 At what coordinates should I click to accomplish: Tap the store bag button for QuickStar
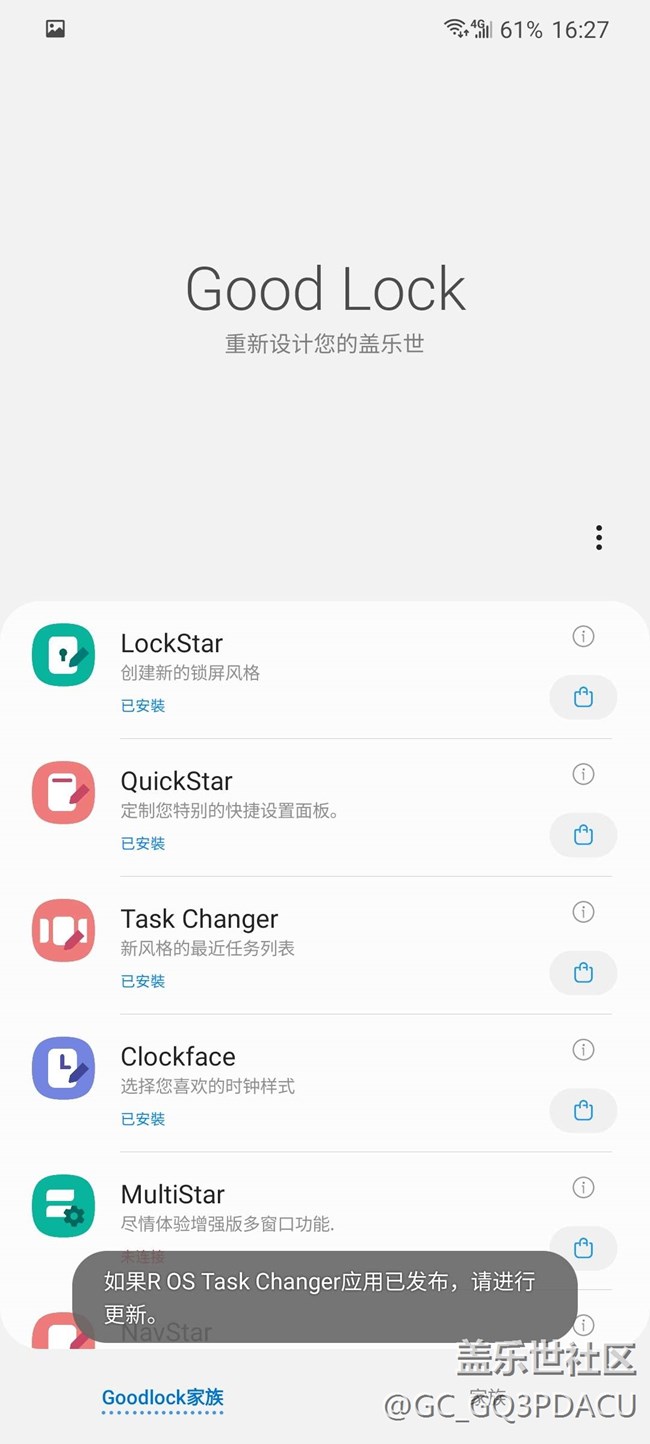coord(583,835)
